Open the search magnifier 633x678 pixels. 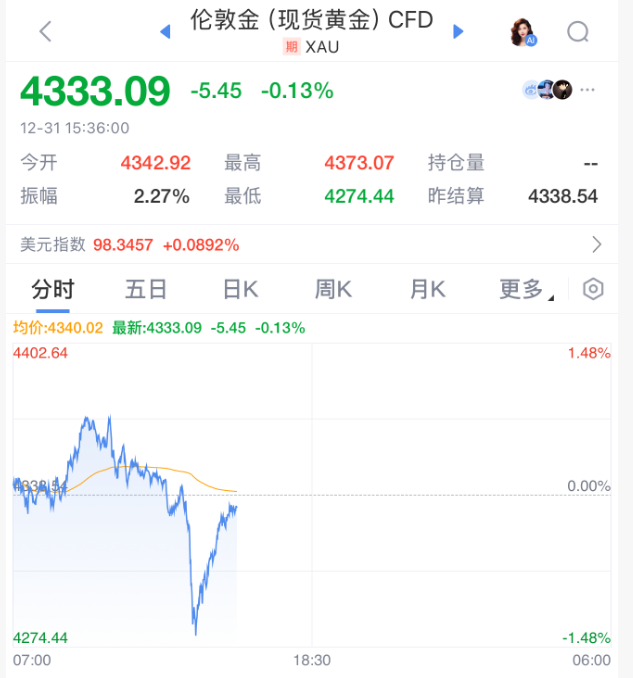coord(578,32)
